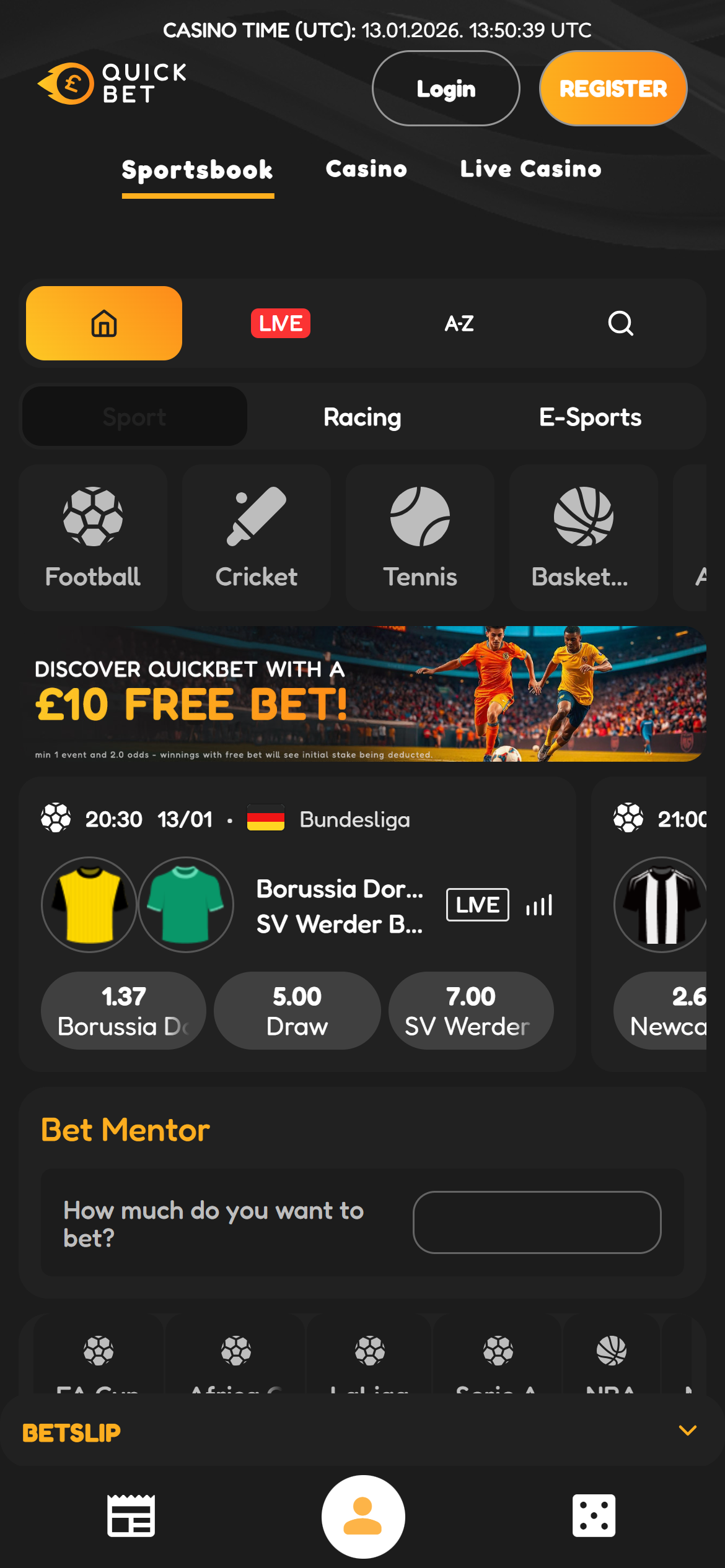Switch on the Racing filter
725x1568 pixels.
coord(362,417)
